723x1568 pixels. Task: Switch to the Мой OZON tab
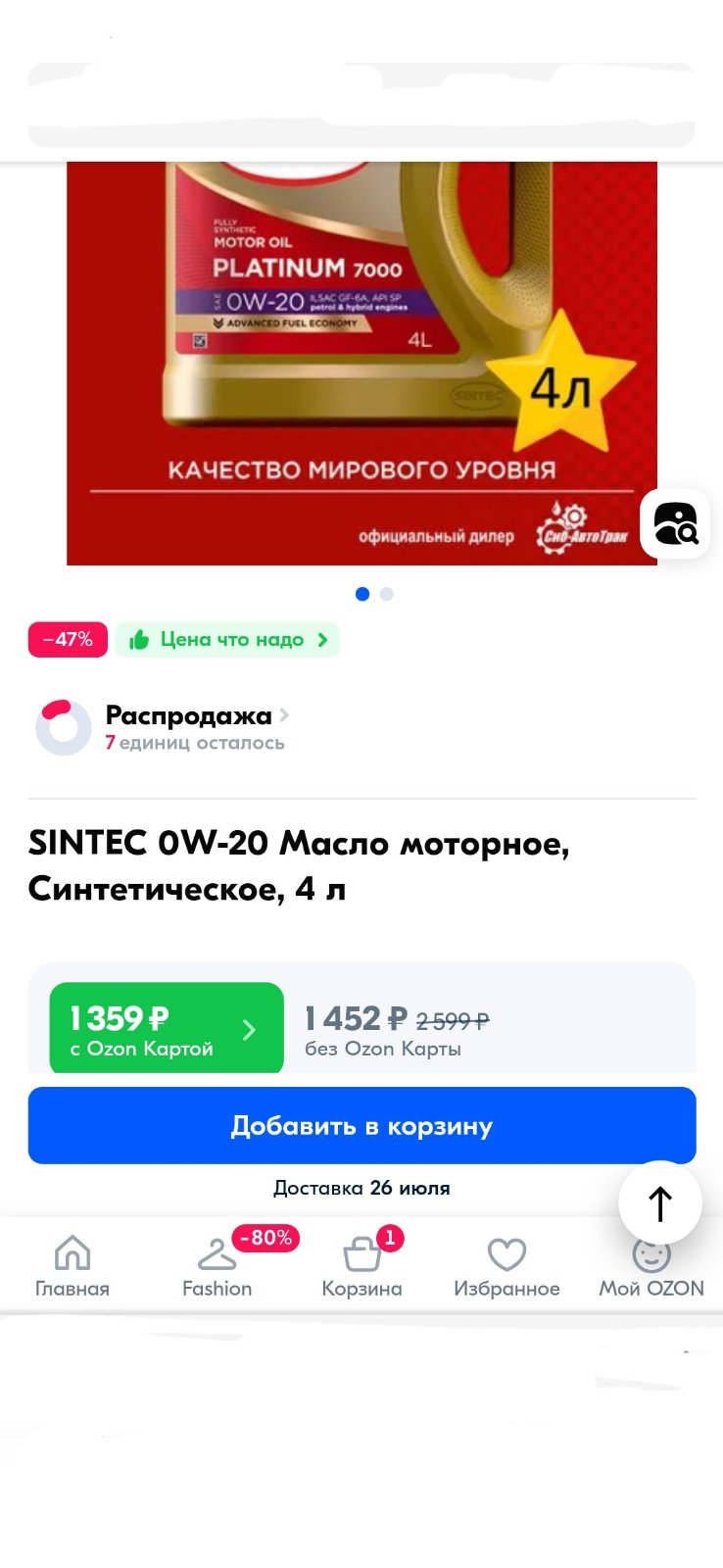[x=651, y=1266]
